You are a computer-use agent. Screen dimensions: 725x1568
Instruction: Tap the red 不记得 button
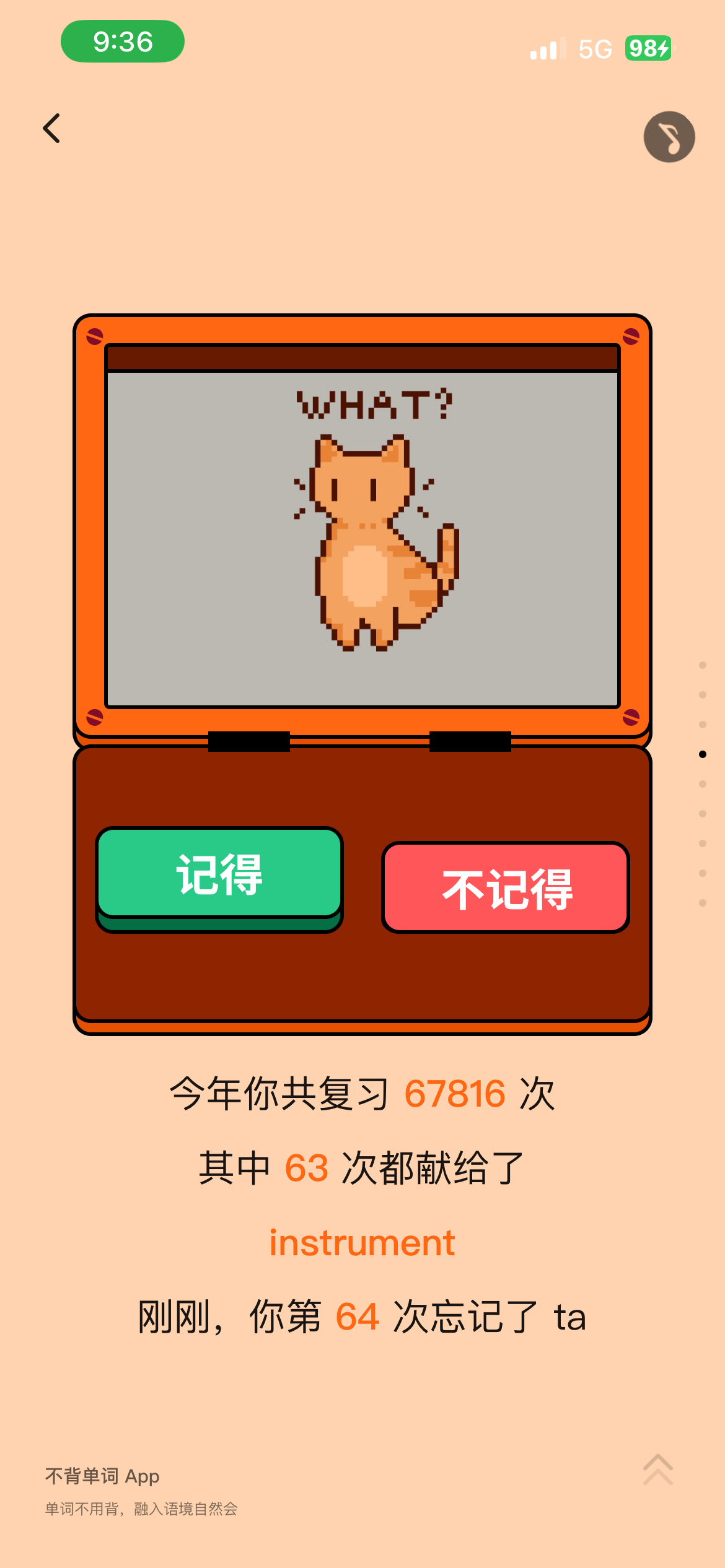click(506, 888)
